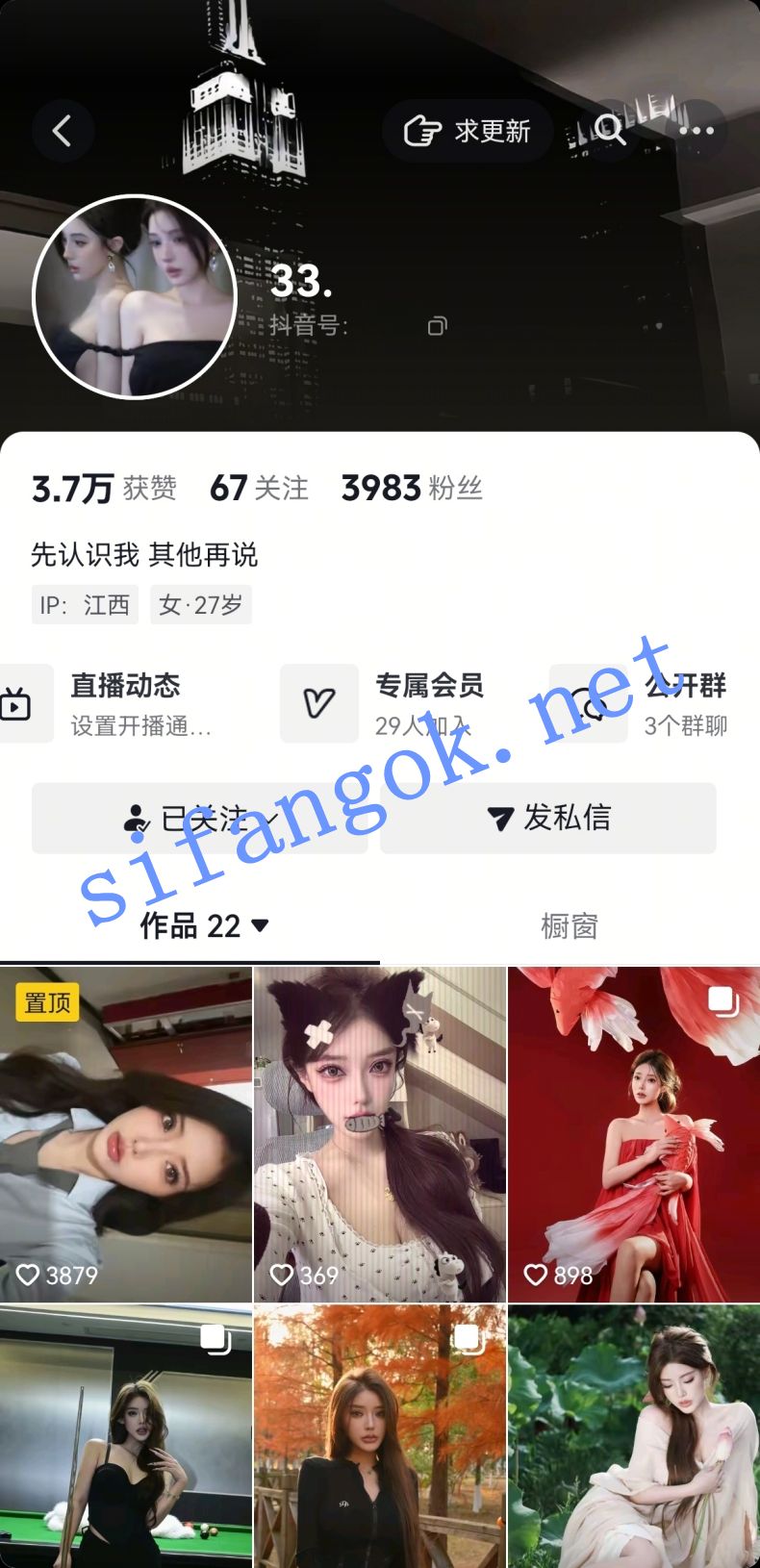This screenshot has width=760, height=1568.
Task: Select the 女·27岁 info tag
Action: [x=201, y=605]
